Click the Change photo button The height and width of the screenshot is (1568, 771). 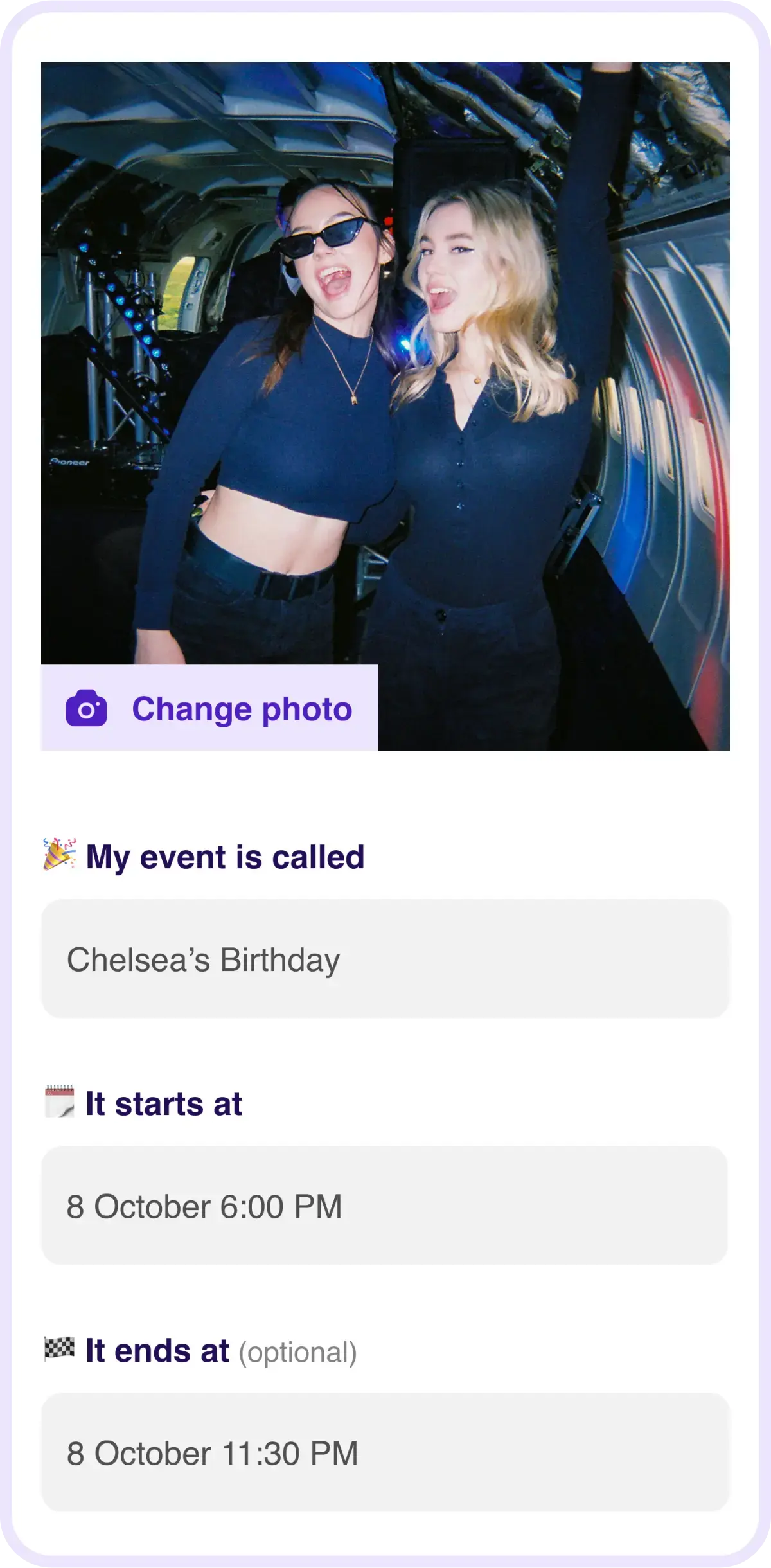click(209, 708)
